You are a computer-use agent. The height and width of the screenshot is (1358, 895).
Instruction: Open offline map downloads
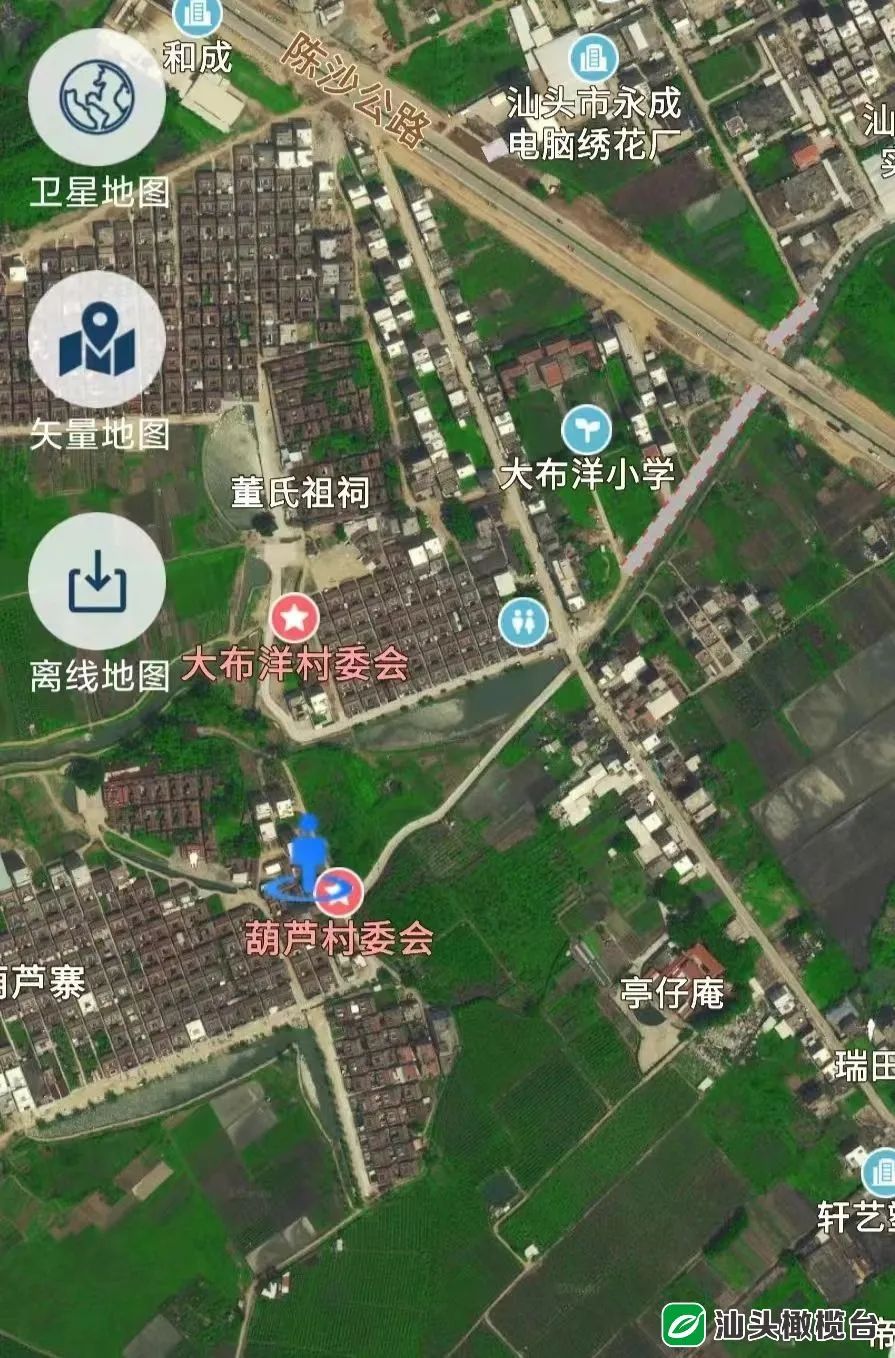click(97, 582)
